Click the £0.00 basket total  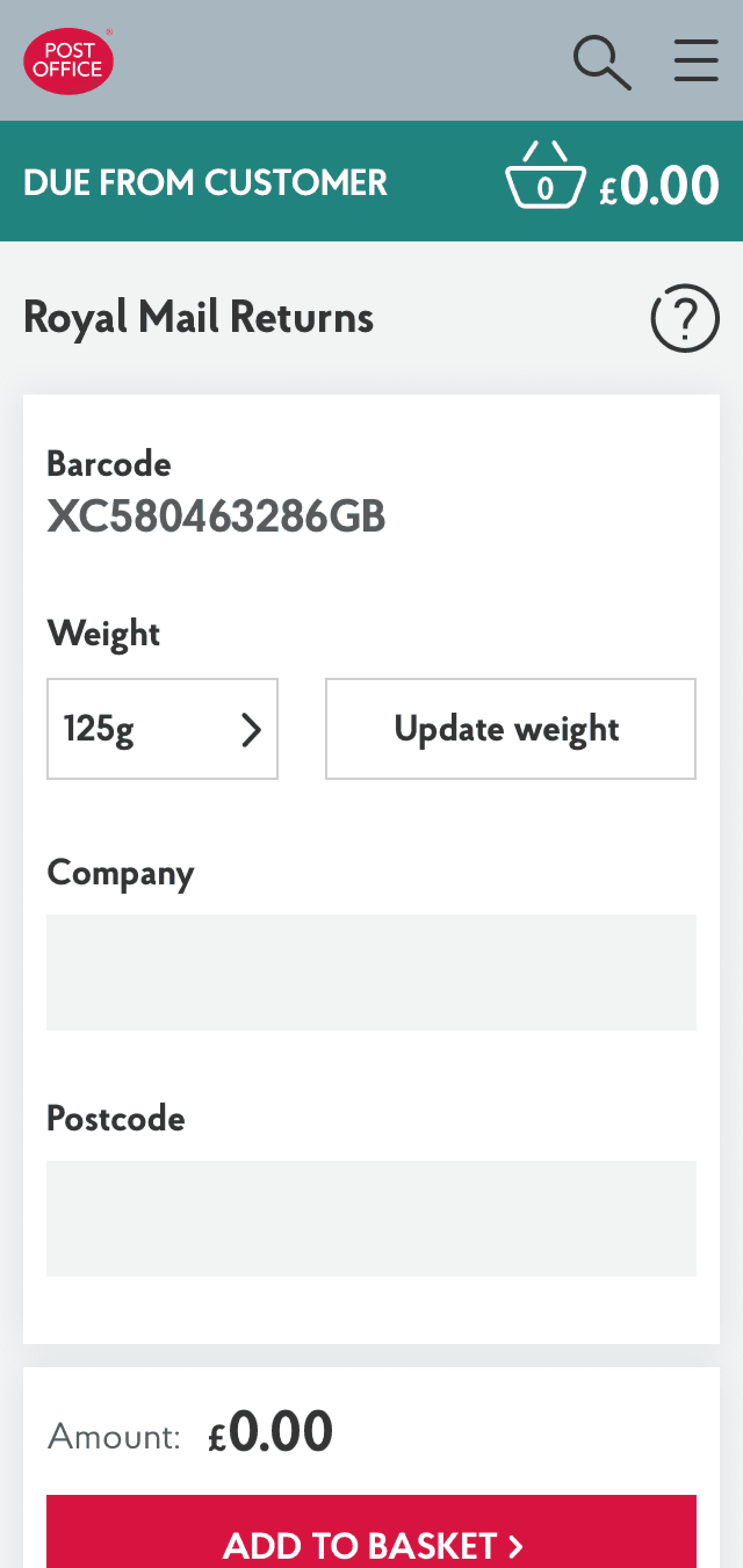[659, 183]
